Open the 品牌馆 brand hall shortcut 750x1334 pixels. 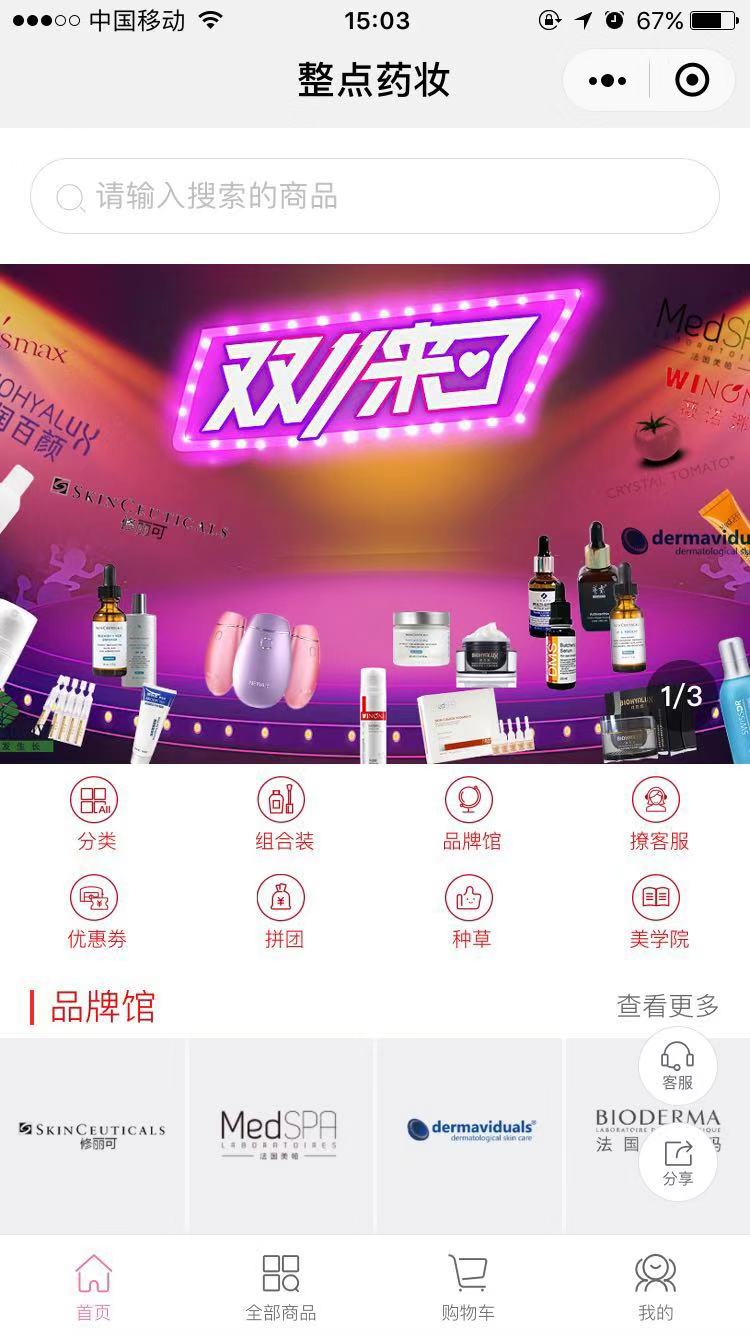click(470, 815)
